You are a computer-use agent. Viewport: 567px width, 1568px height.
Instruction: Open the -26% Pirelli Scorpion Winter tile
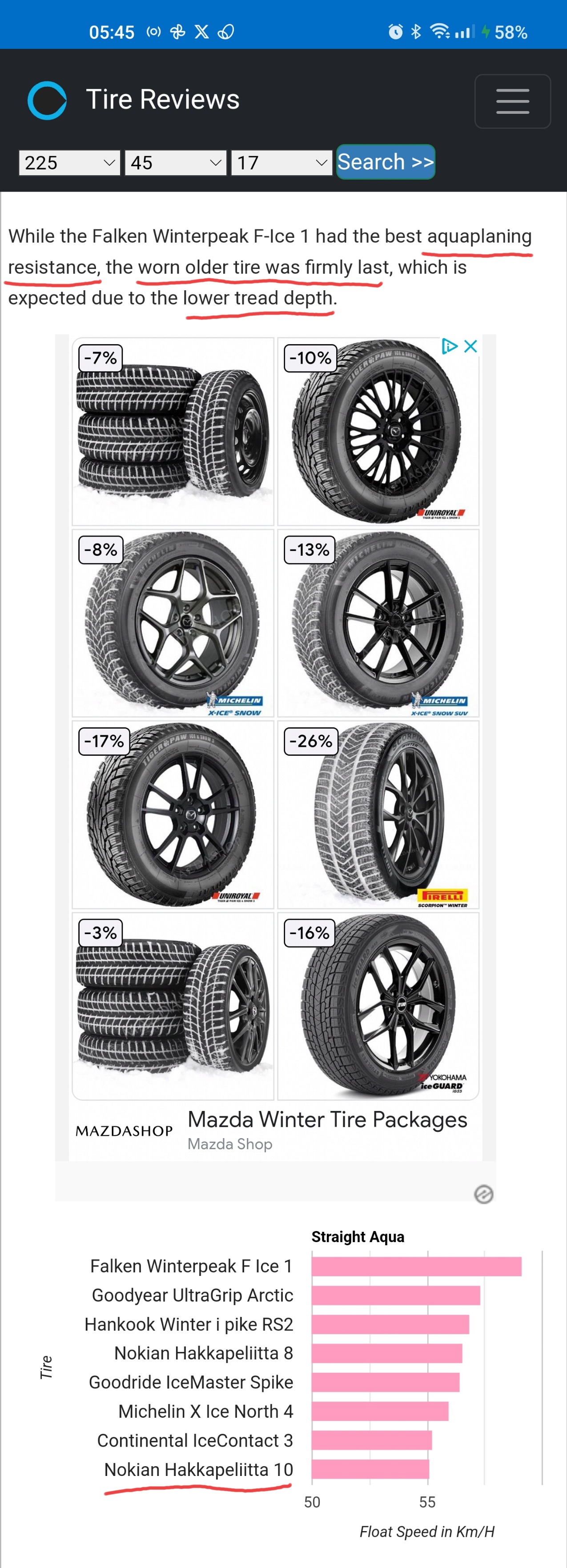pos(378,814)
